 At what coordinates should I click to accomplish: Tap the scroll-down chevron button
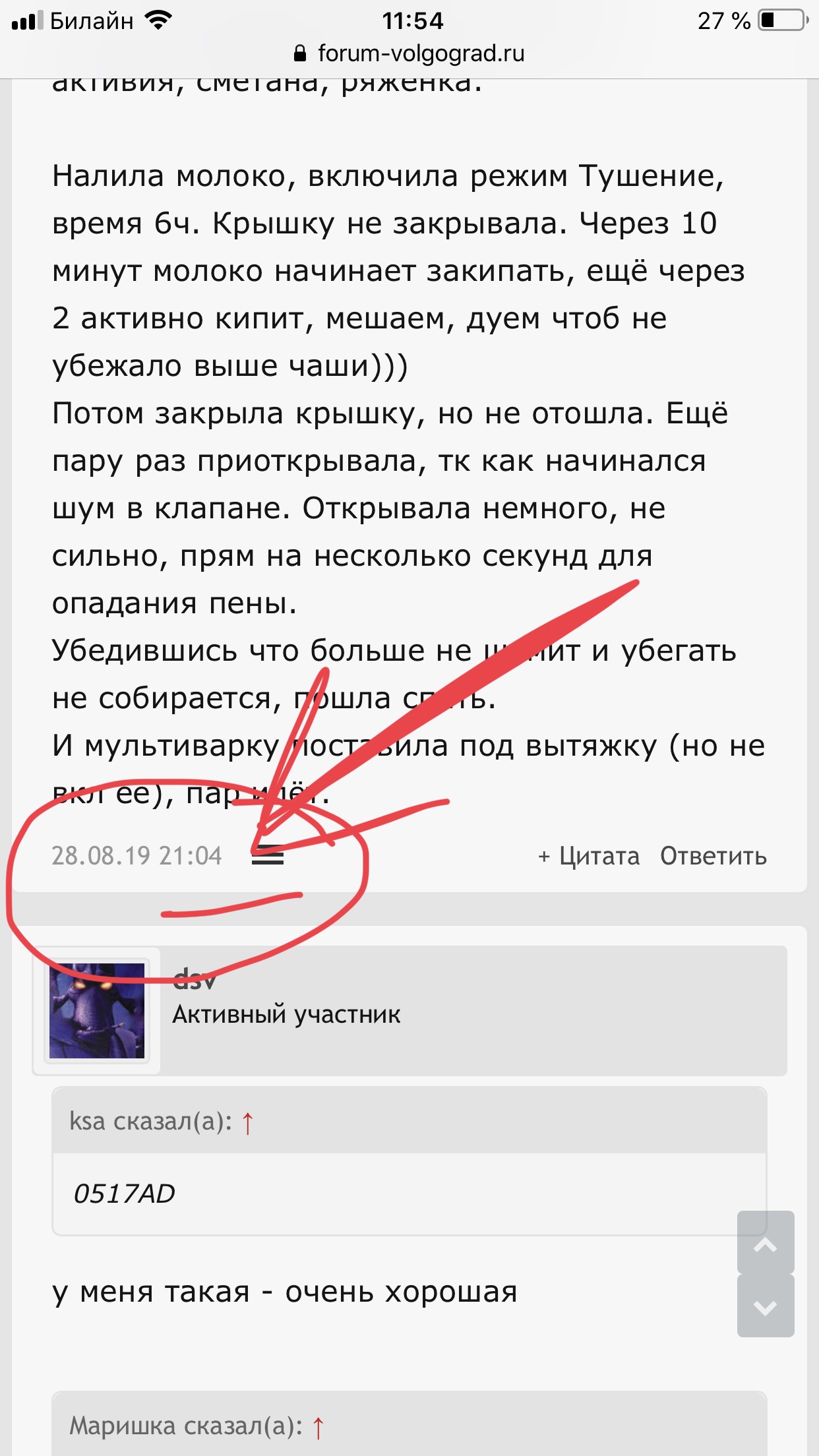pos(765,1307)
